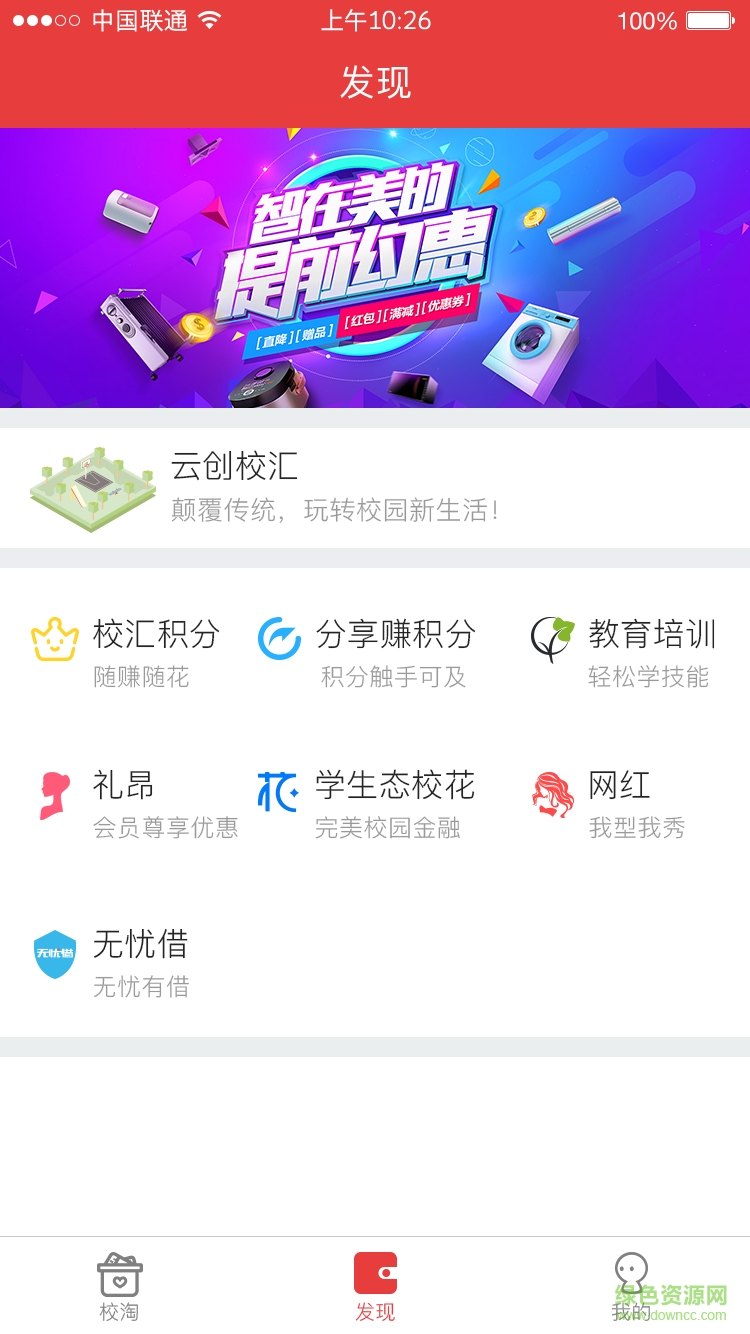The image size is (750, 1334).
Task: Tap the 分享赚积分 share icon
Action: pos(277,637)
